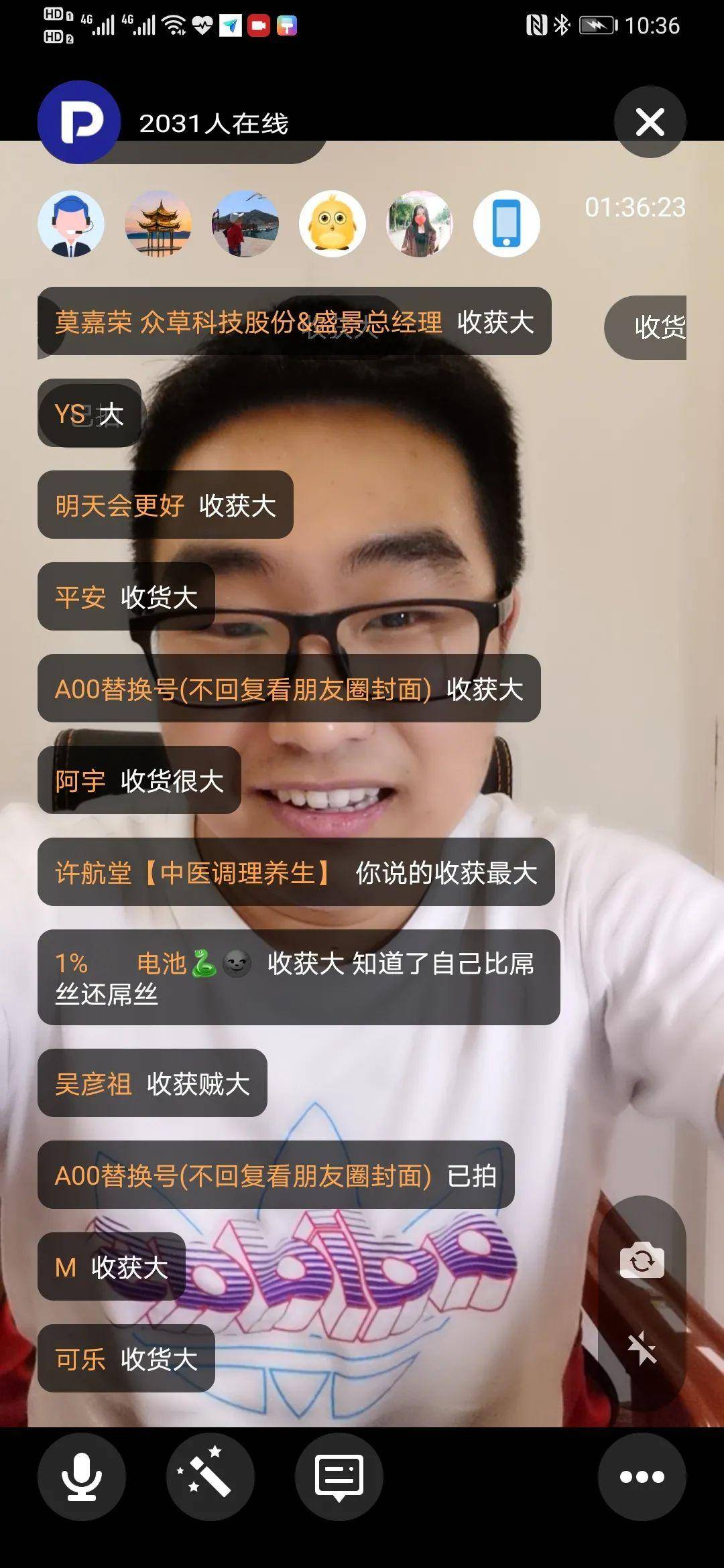The height and width of the screenshot is (1568, 724).
Task: View the girl with red mask avatar
Action: (420, 224)
